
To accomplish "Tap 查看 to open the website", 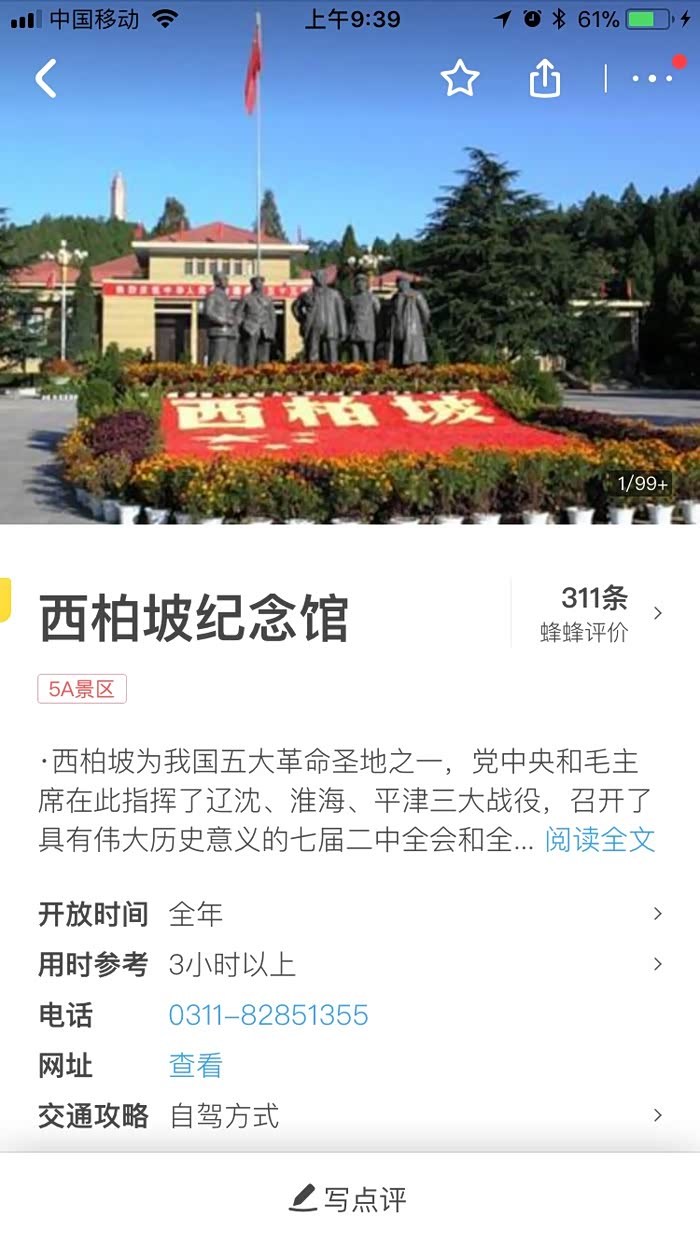I will pyautogui.click(x=195, y=1066).
